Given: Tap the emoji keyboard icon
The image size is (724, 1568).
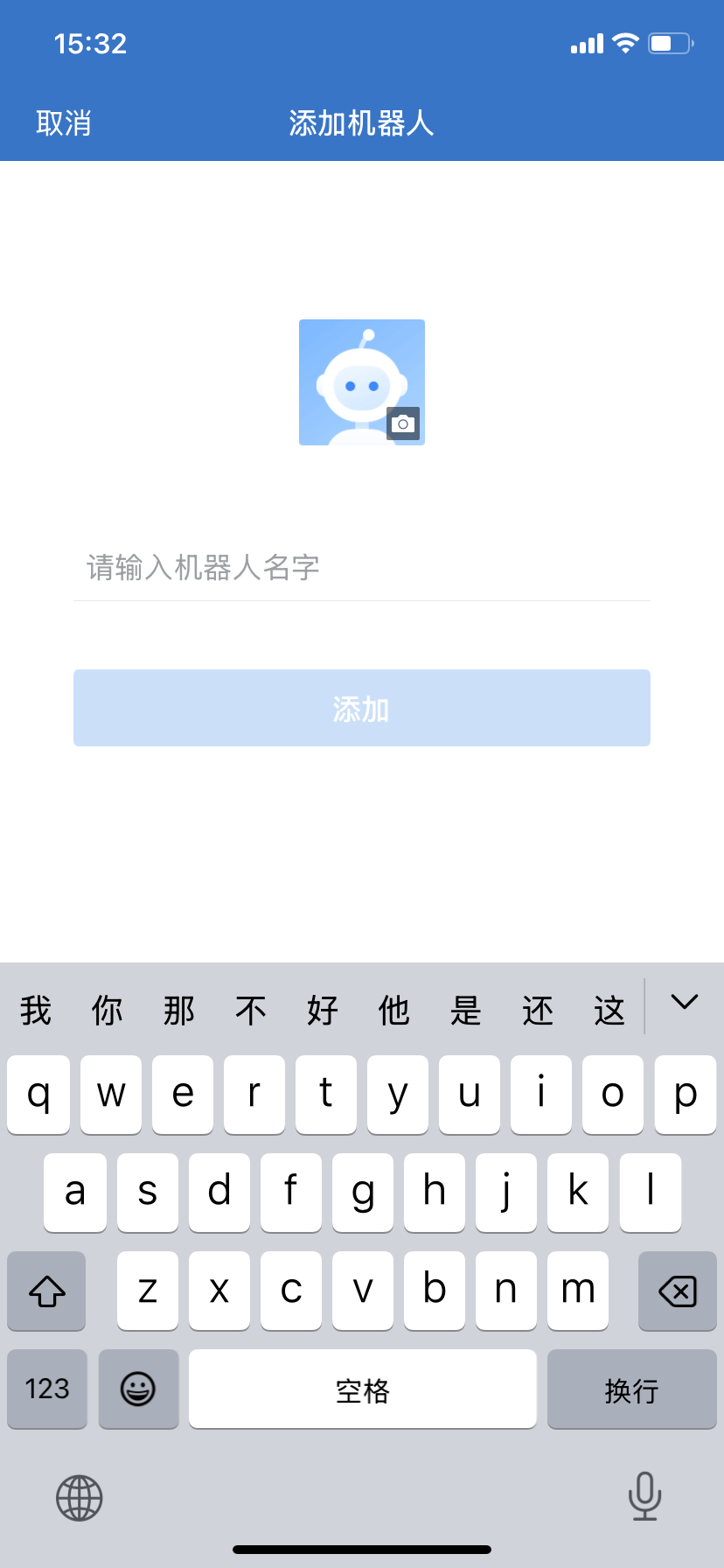Looking at the screenshot, I should 138,1389.
